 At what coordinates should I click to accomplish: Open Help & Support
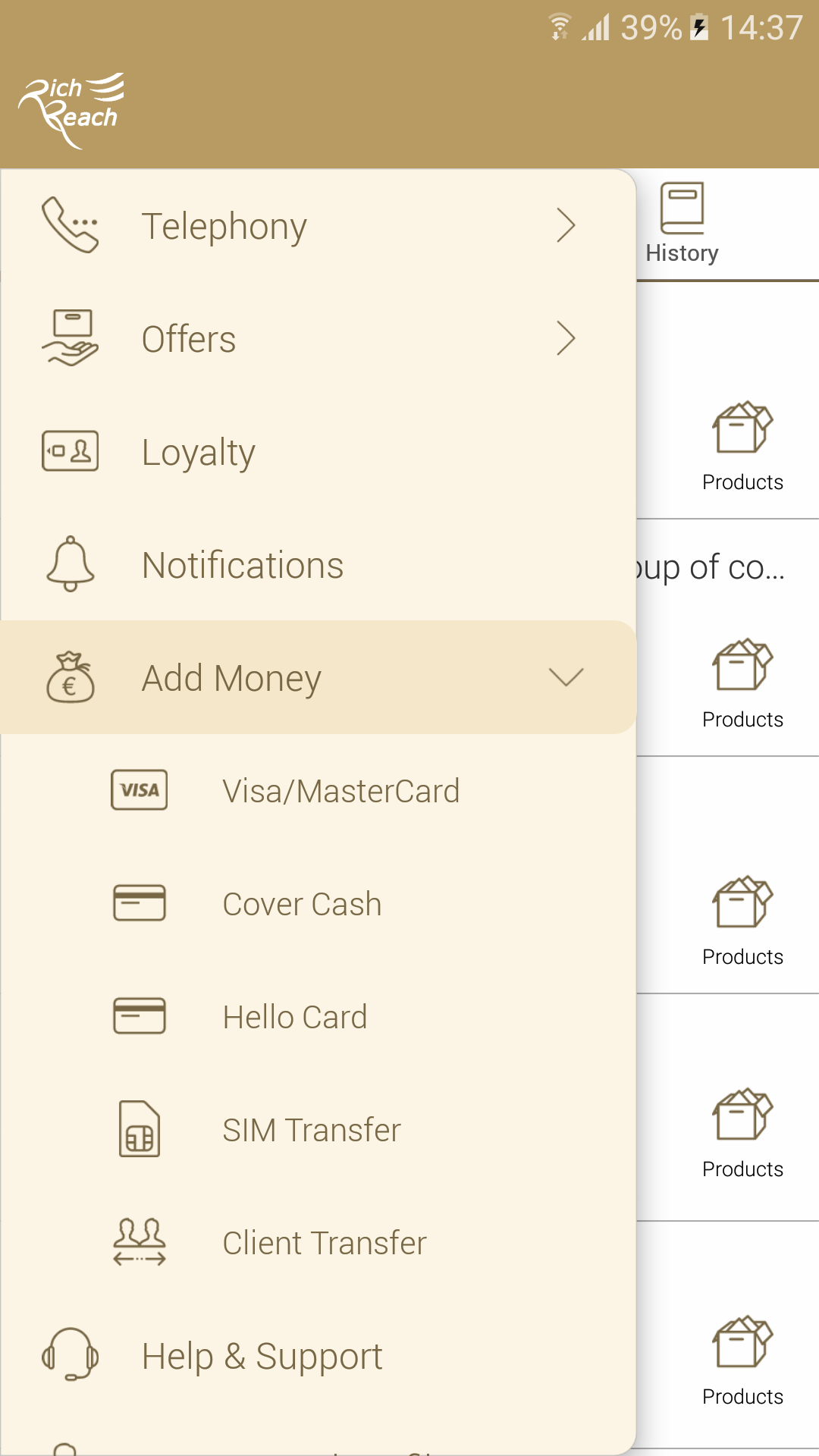pyautogui.click(x=318, y=1355)
